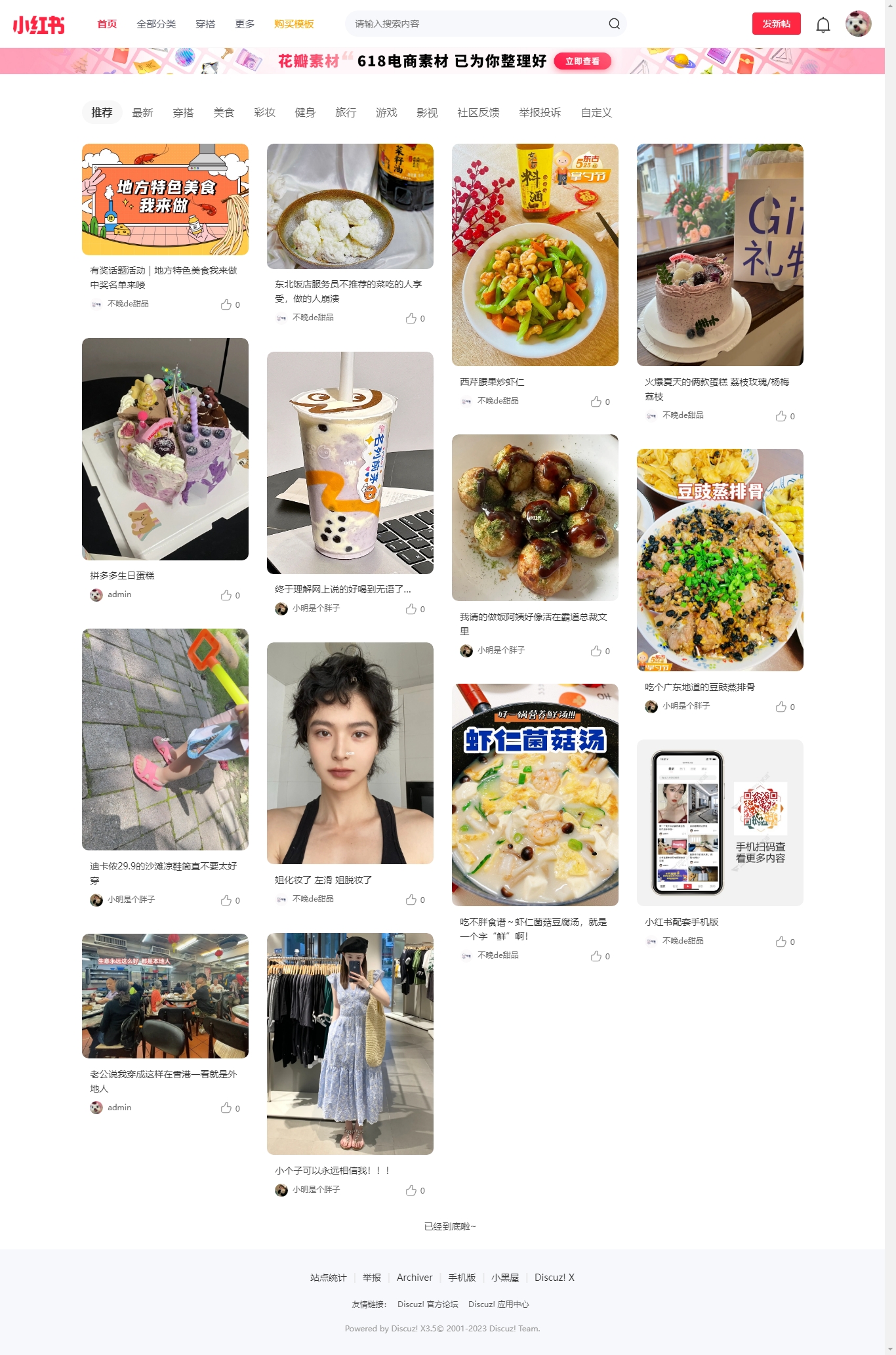
Task: Open the profile avatar in header
Action: 858,24
